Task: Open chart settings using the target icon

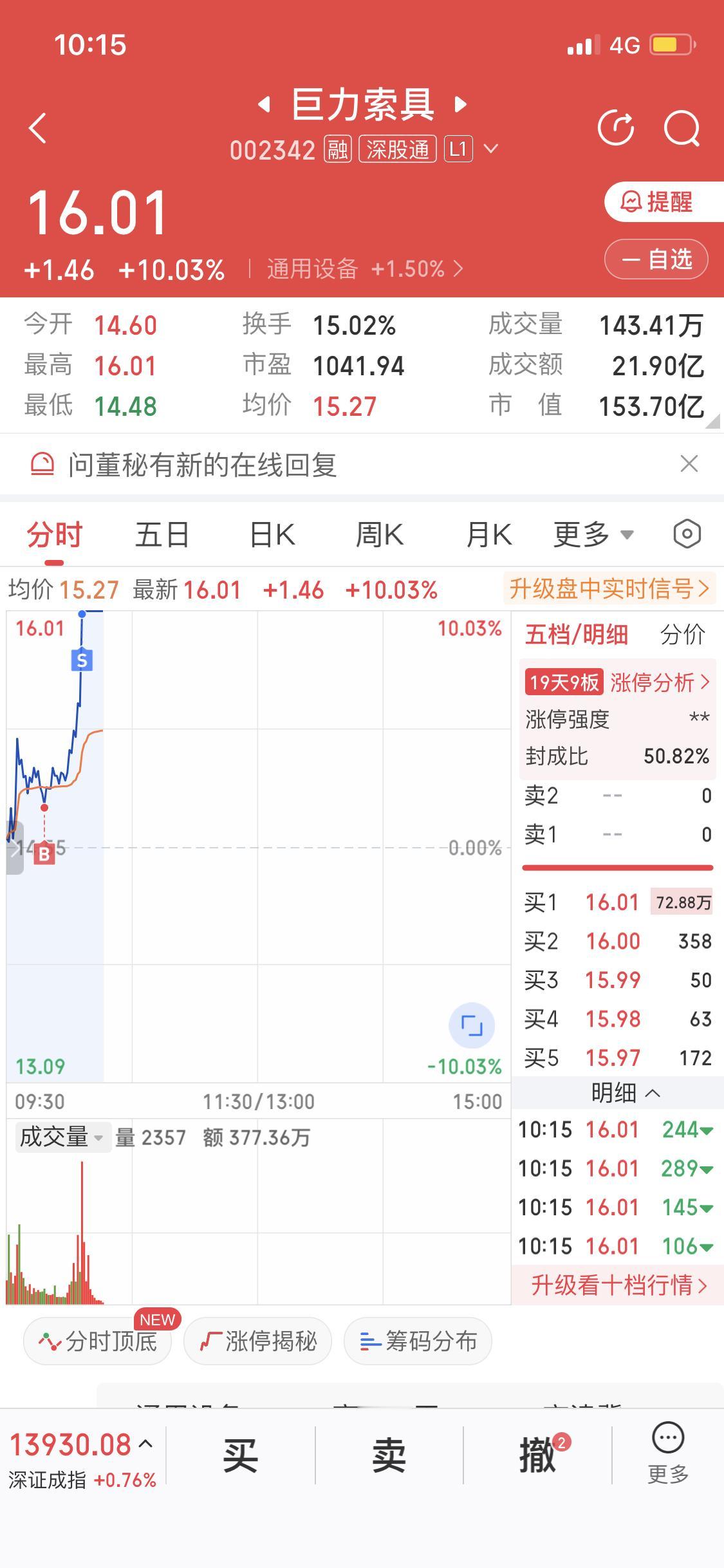Action: pos(687,534)
